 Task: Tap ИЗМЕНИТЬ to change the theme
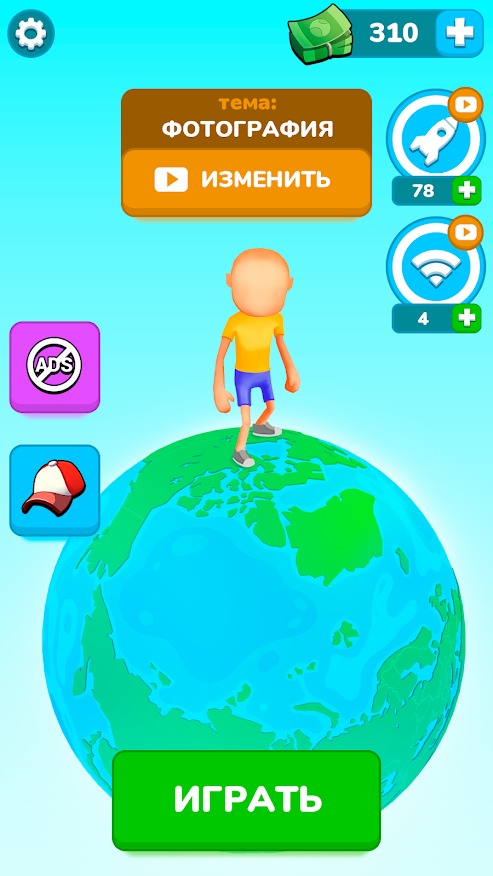tap(246, 180)
